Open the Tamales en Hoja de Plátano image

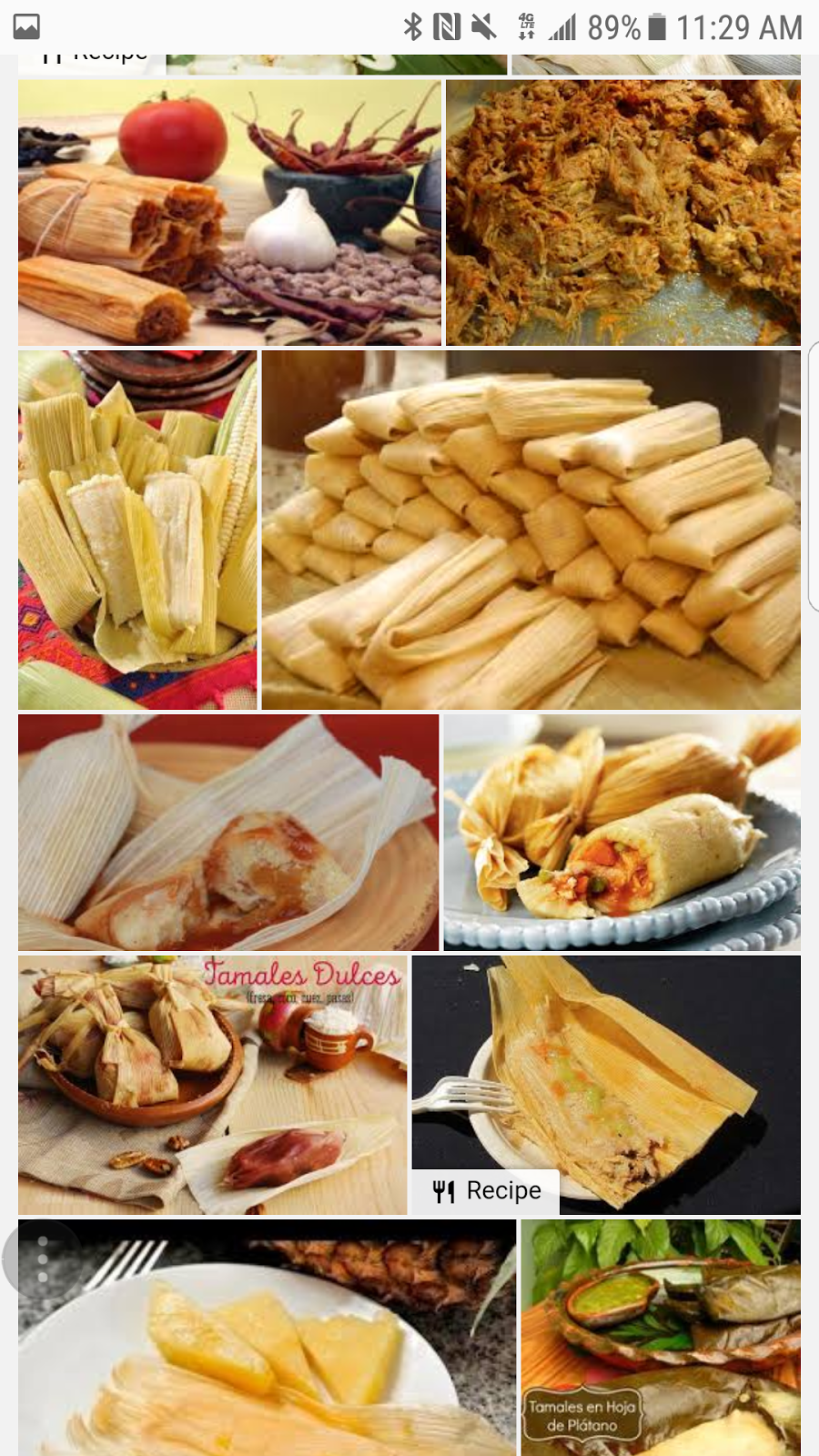coord(661,1338)
